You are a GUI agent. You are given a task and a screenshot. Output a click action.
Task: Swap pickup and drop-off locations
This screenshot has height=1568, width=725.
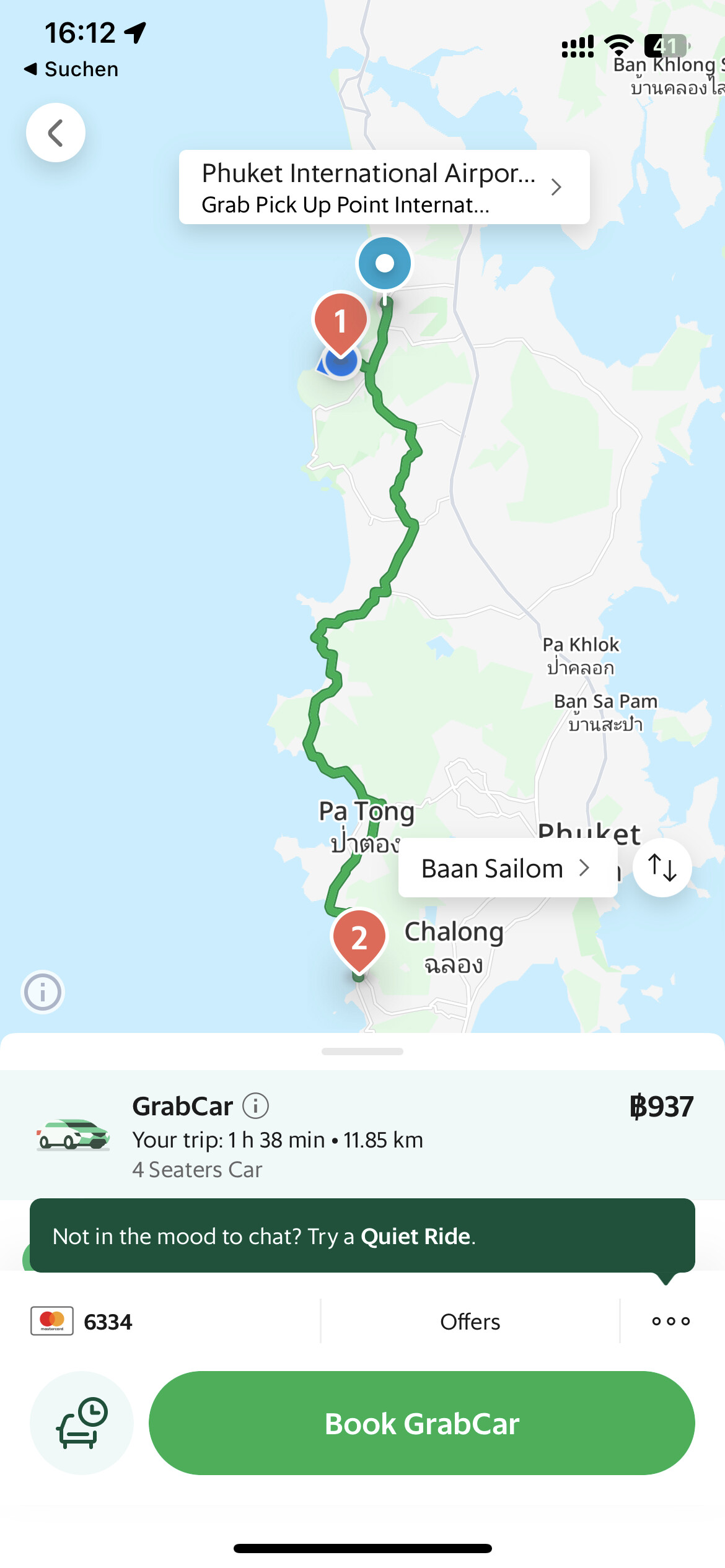pos(662,868)
